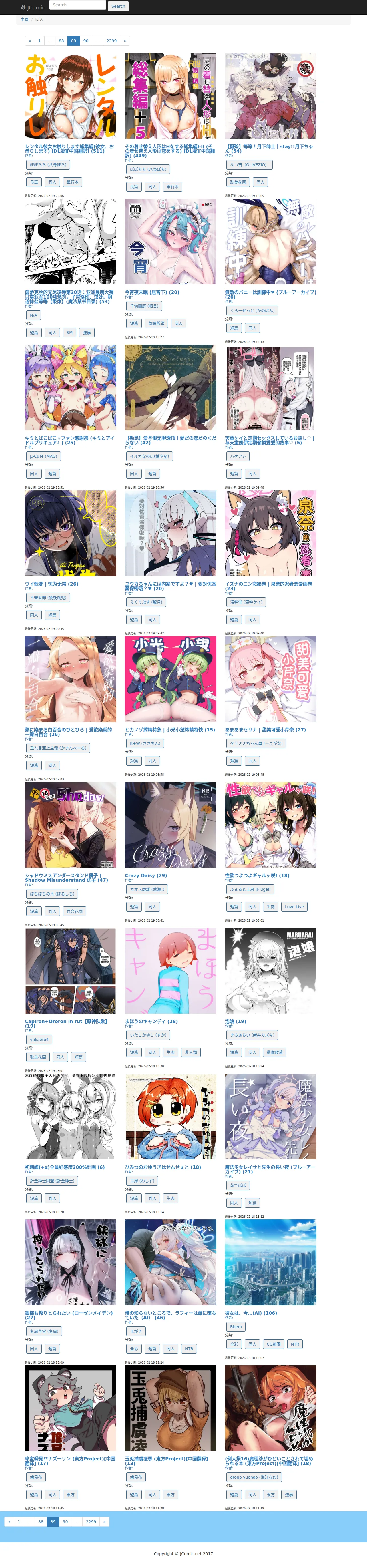This screenshot has width=367, height=1568.
Task: Tap the Search input field
Action: point(77,5)
